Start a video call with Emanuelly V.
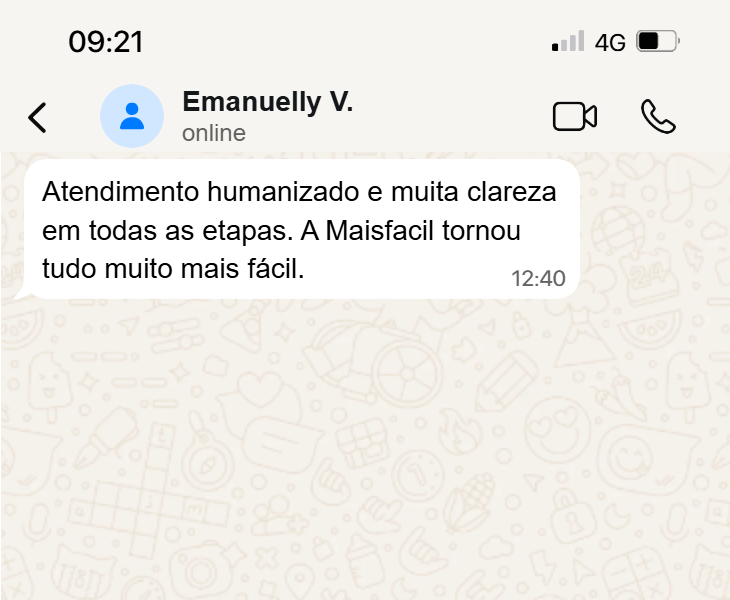The height and width of the screenshot is (600, 730). (574, 117)
